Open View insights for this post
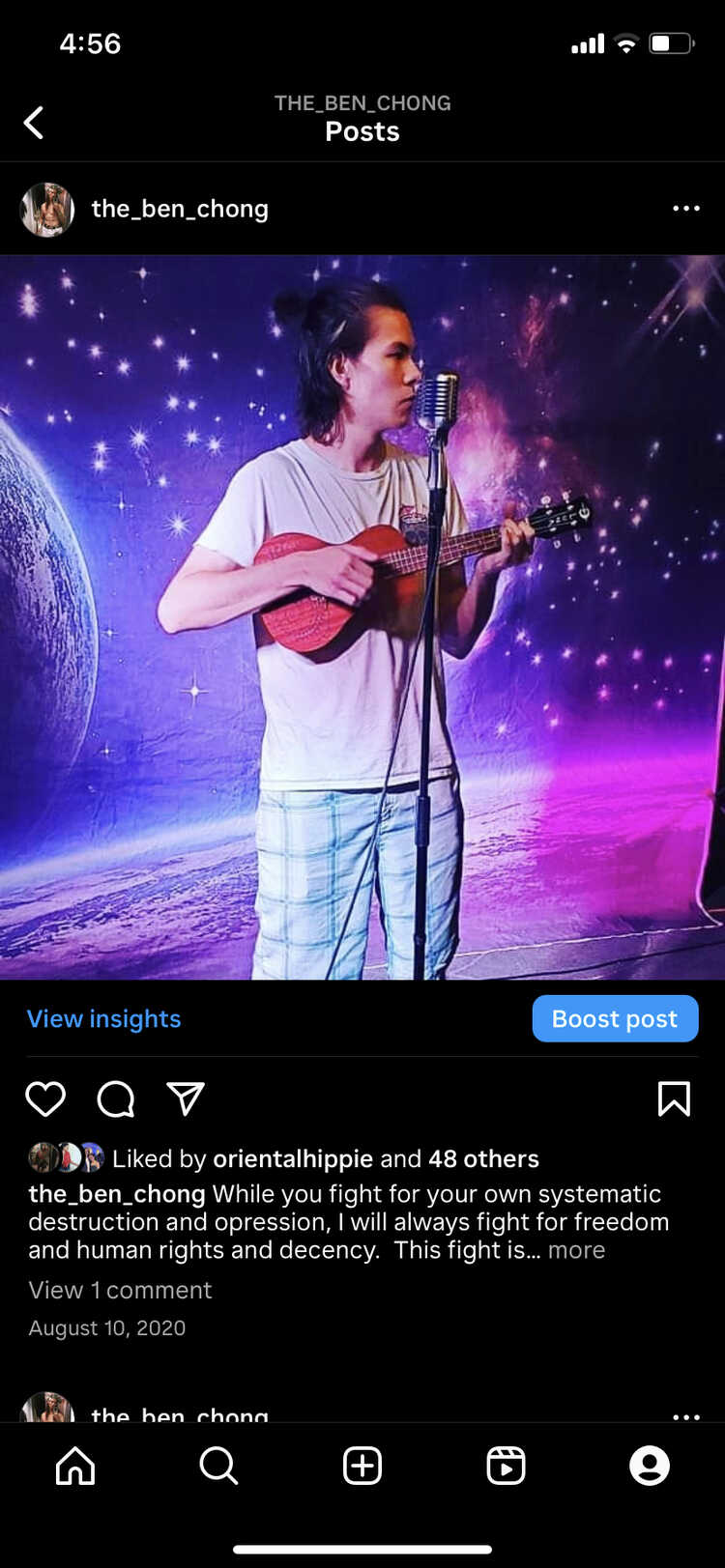The height and width of the screenshot is (1568, 725). pos(103,1018)
